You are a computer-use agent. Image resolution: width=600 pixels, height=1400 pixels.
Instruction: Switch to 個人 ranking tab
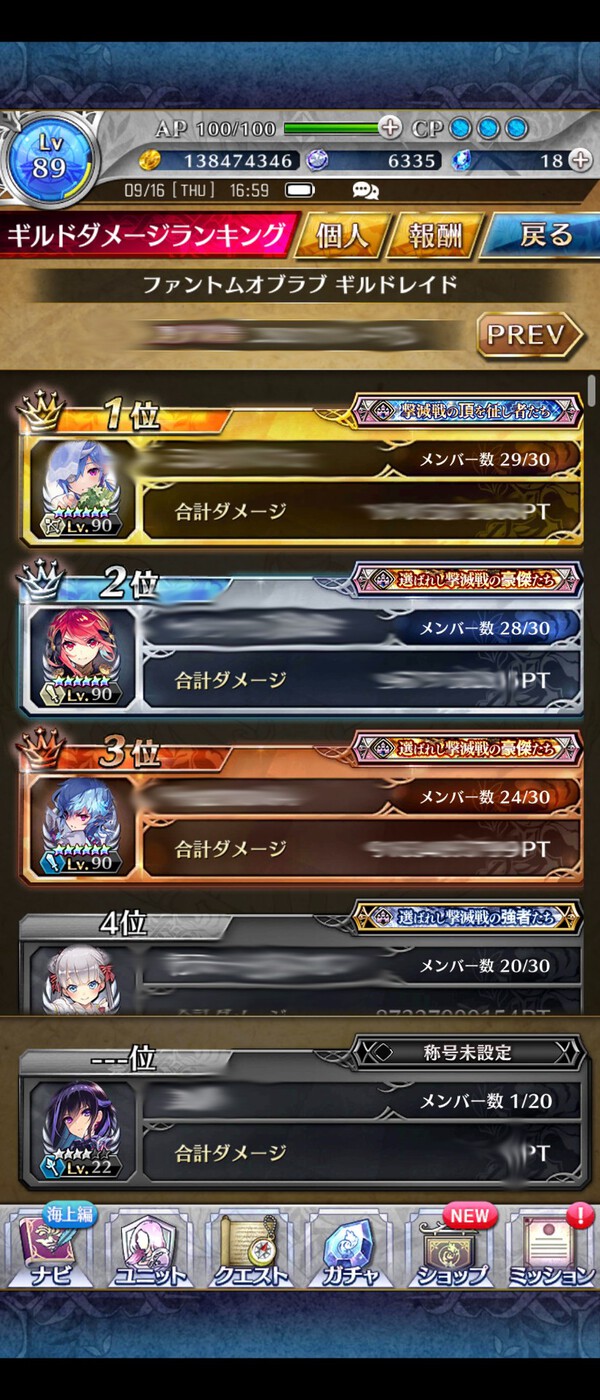341,236
